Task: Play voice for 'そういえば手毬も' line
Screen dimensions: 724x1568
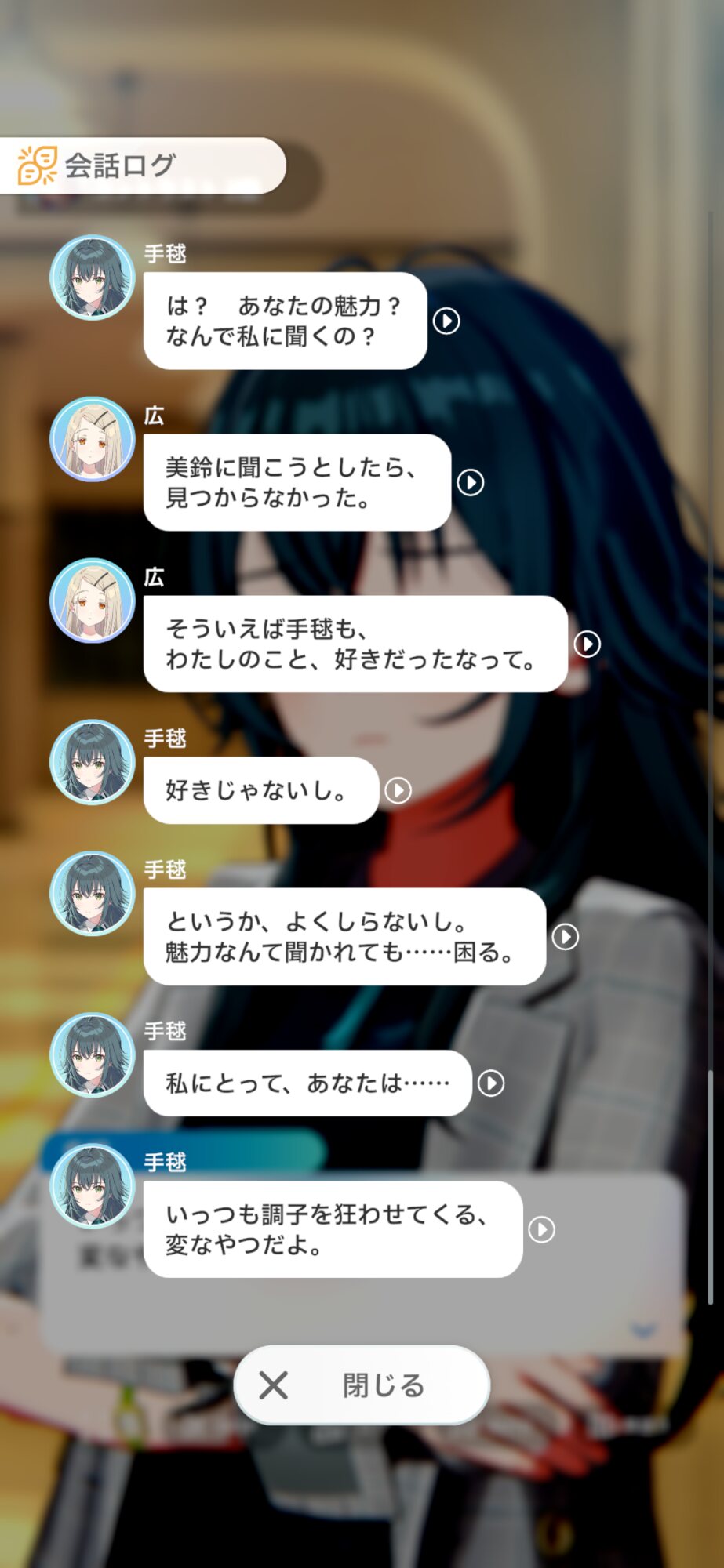Action: pyautogui.click(x=588, y=644)
